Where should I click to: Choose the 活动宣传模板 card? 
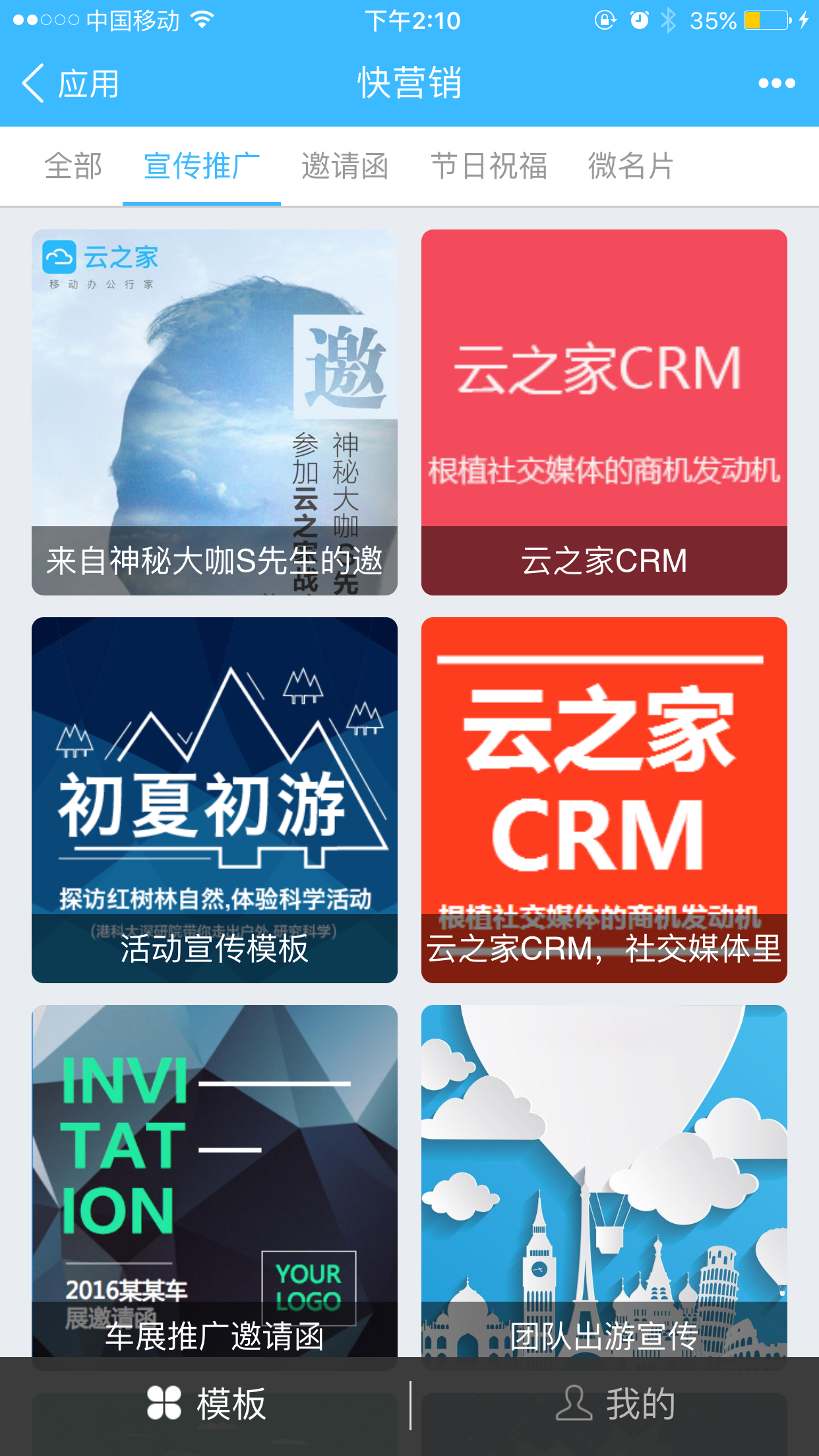tap(214, 800)
